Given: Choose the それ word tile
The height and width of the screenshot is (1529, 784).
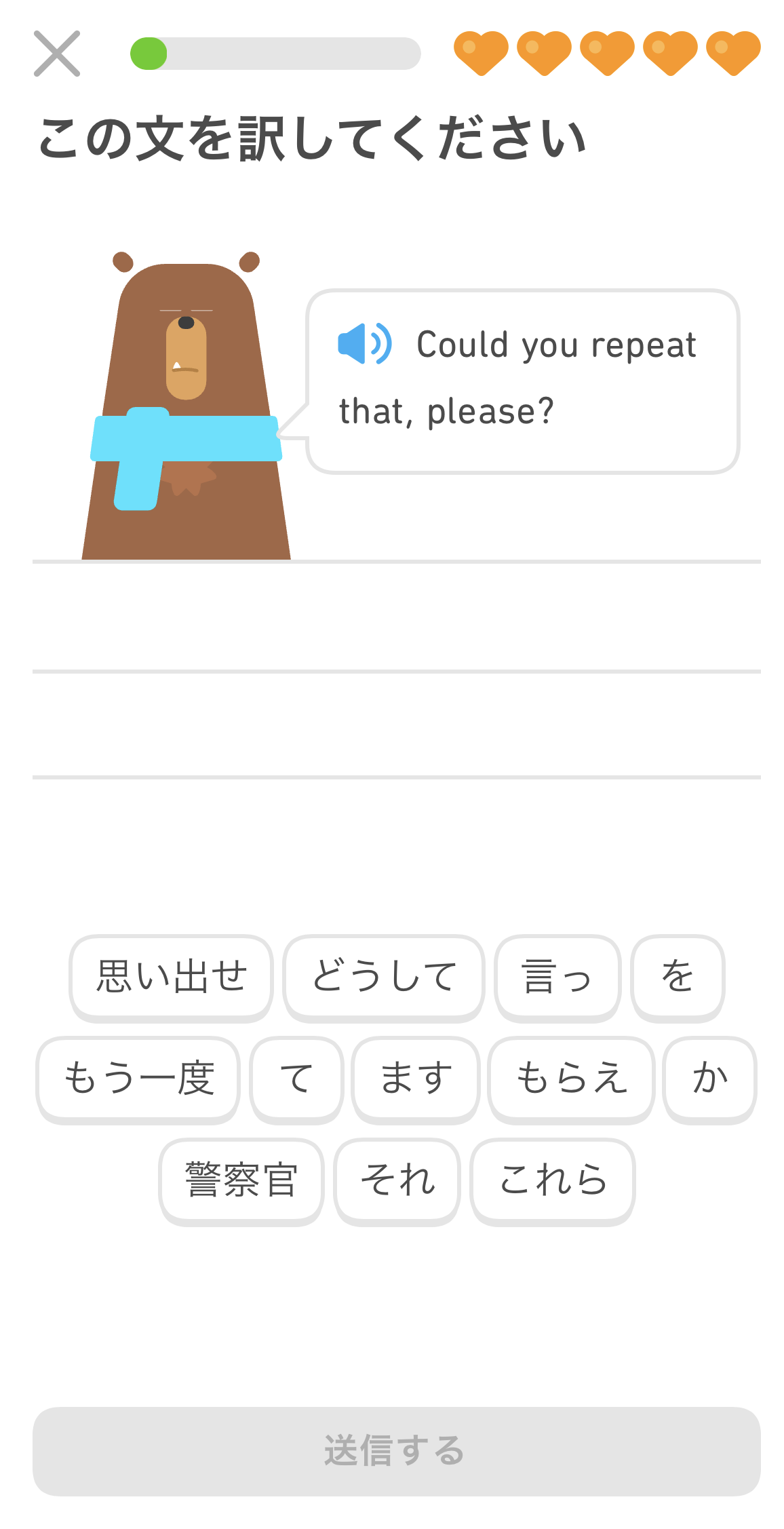Looking at the screenshot, I should (397, 1180).
